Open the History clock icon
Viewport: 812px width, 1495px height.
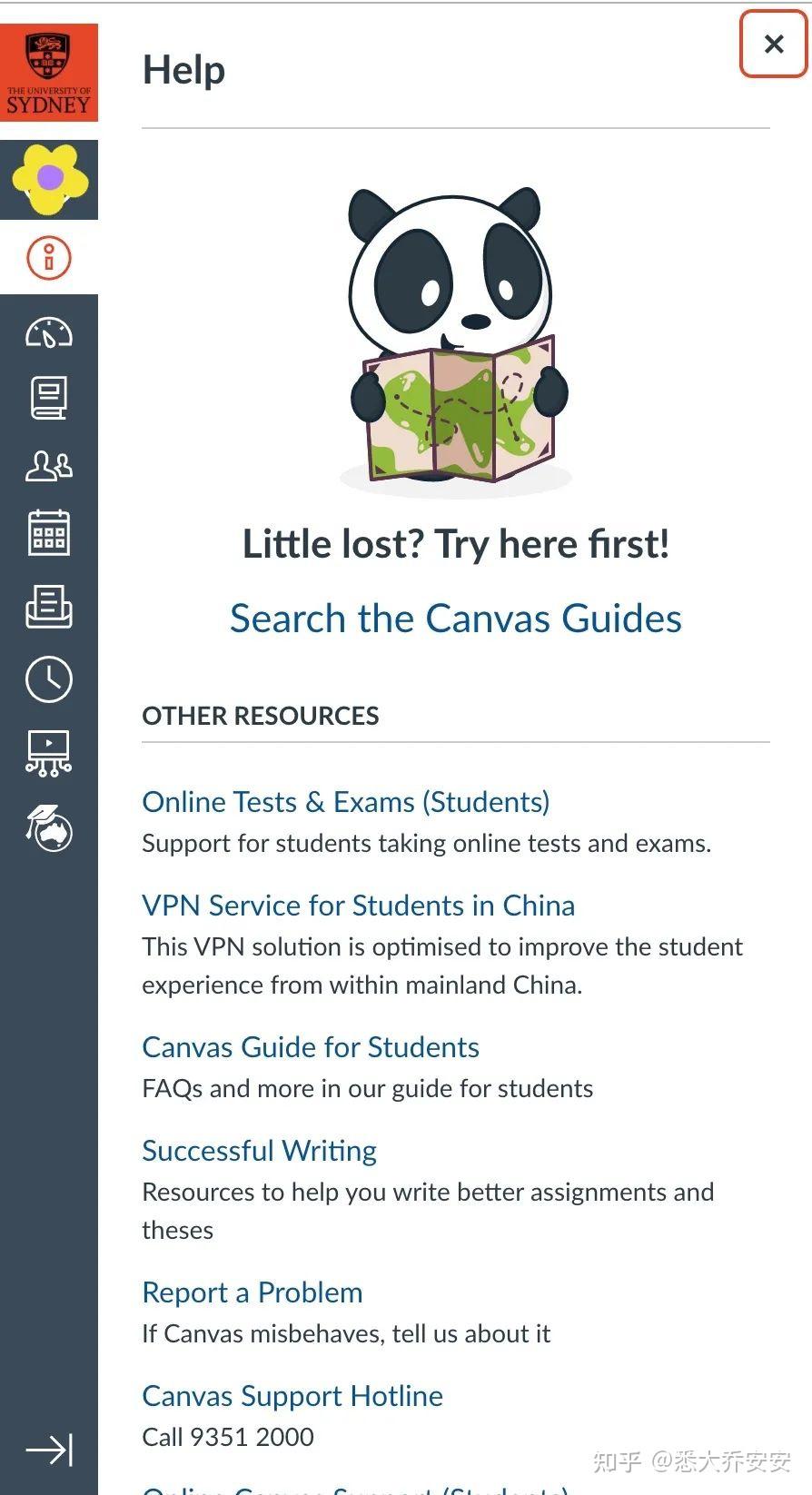(49, 678)
